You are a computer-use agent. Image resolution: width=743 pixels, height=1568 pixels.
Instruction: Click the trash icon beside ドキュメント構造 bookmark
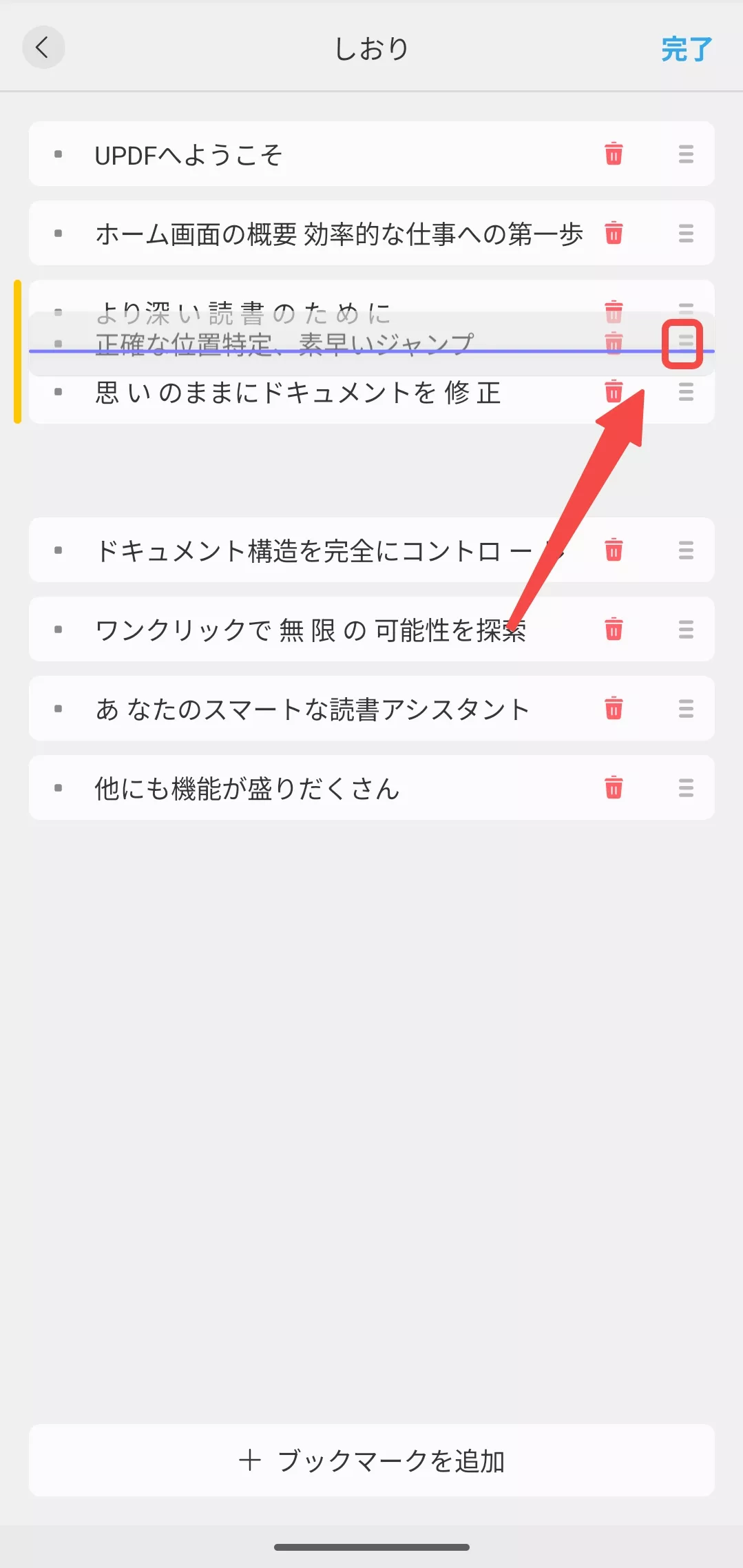(x=612, y=550)
